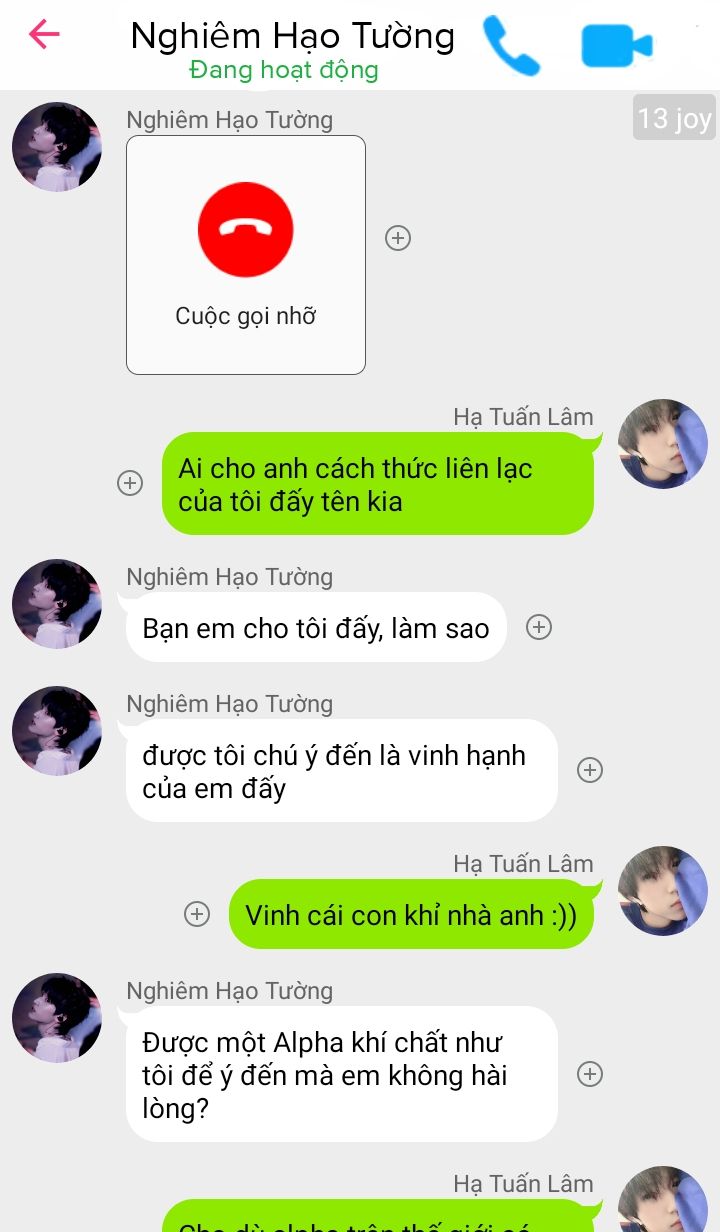The width and height of the screenshot is (720, 1232).
Task: Start a video call with Nghiêm Hạo Tường
Action: point(616,45)
